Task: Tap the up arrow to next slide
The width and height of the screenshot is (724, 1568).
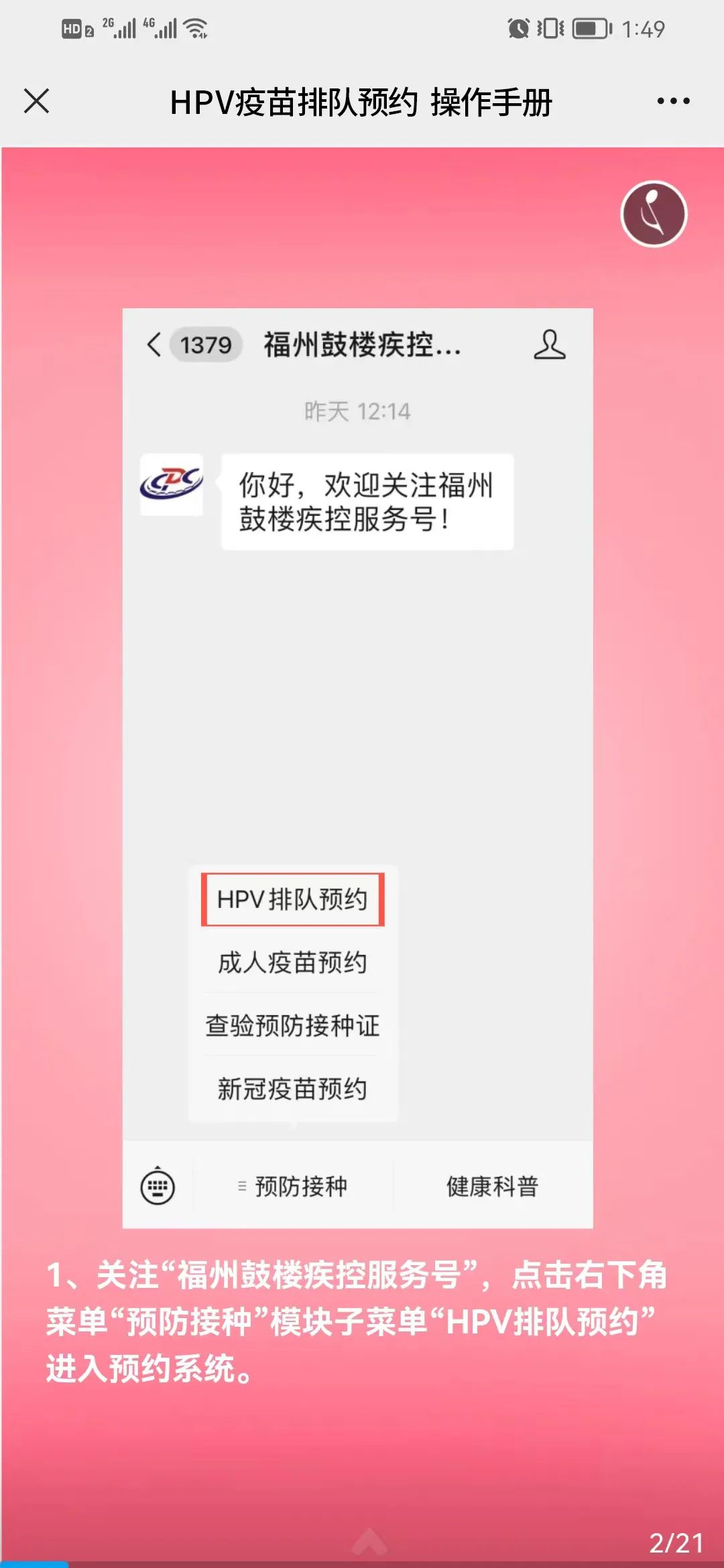Action: point(369,1542)
